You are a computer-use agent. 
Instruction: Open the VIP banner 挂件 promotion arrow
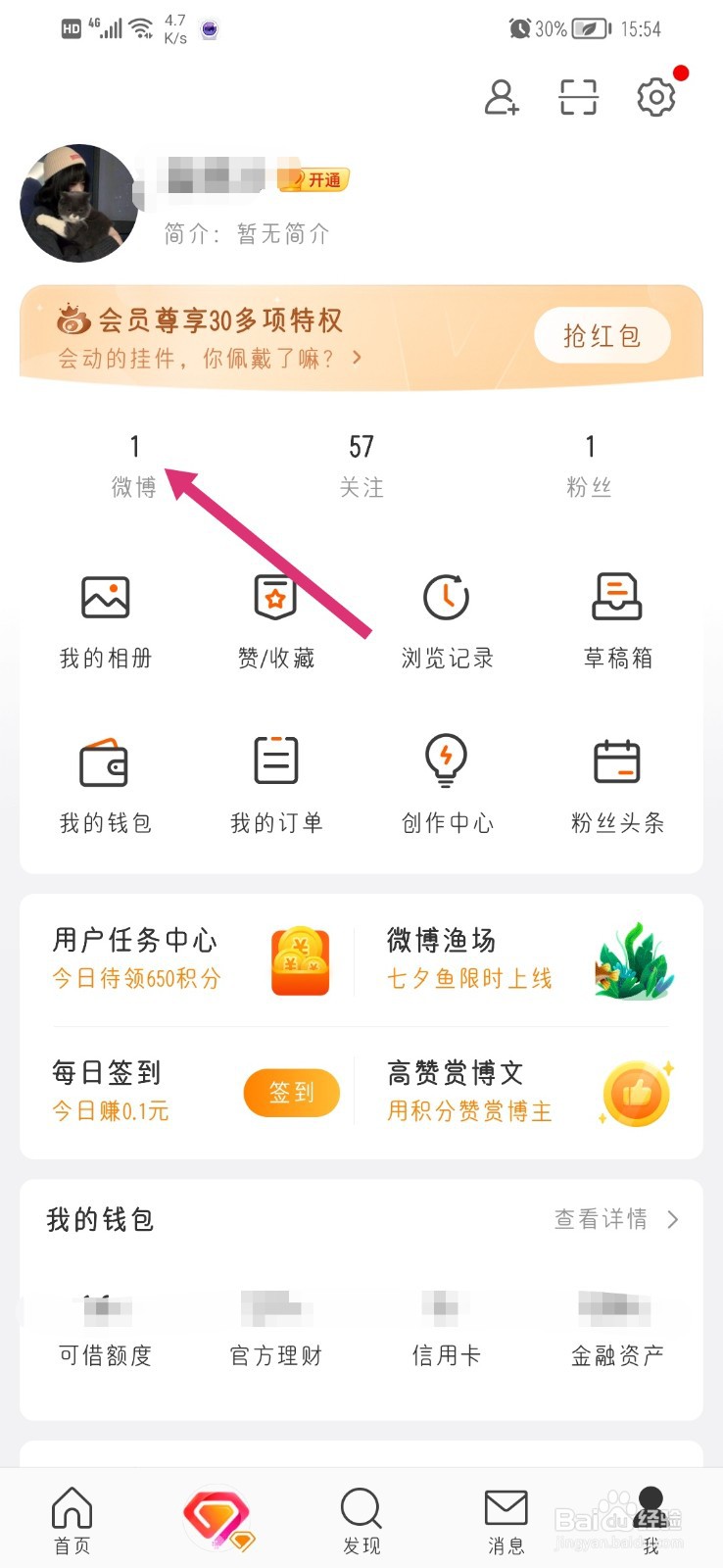355,359
